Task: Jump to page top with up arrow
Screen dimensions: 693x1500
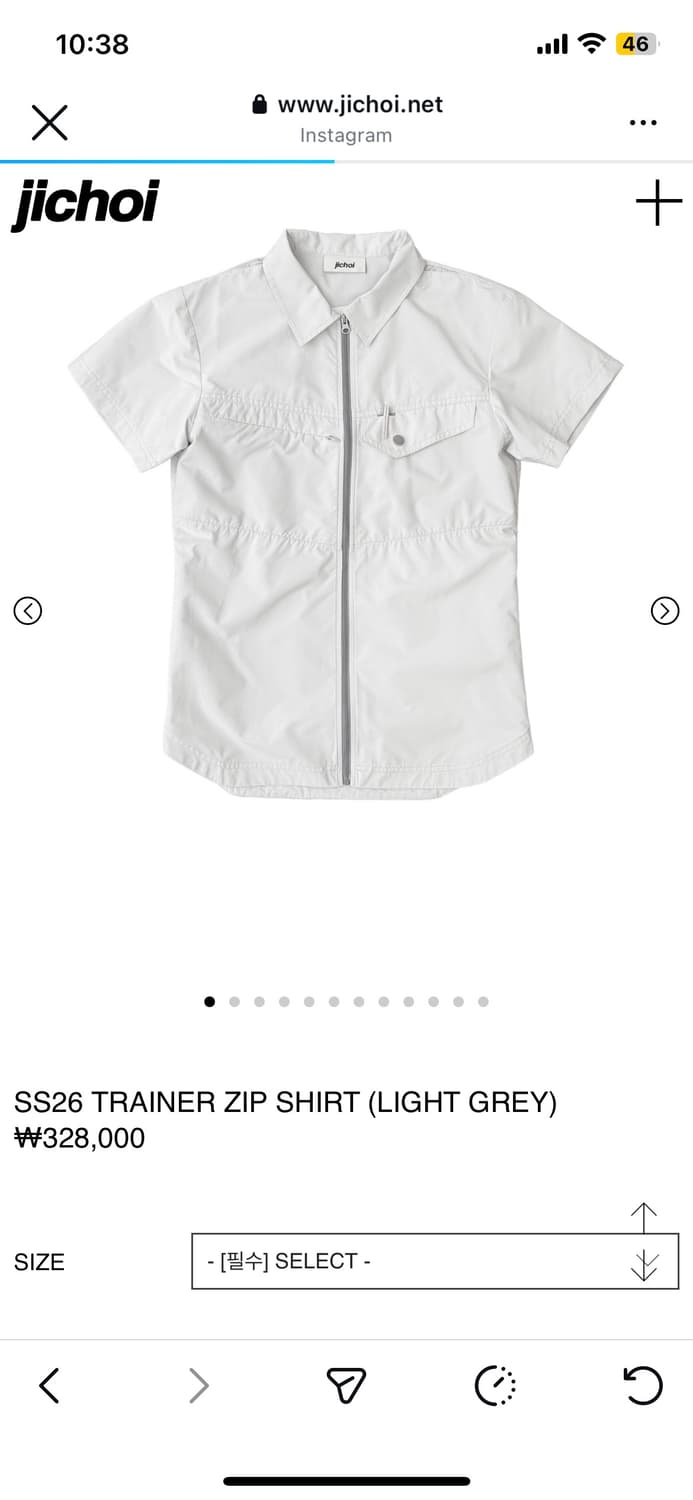Action: tap(644, 1216)
